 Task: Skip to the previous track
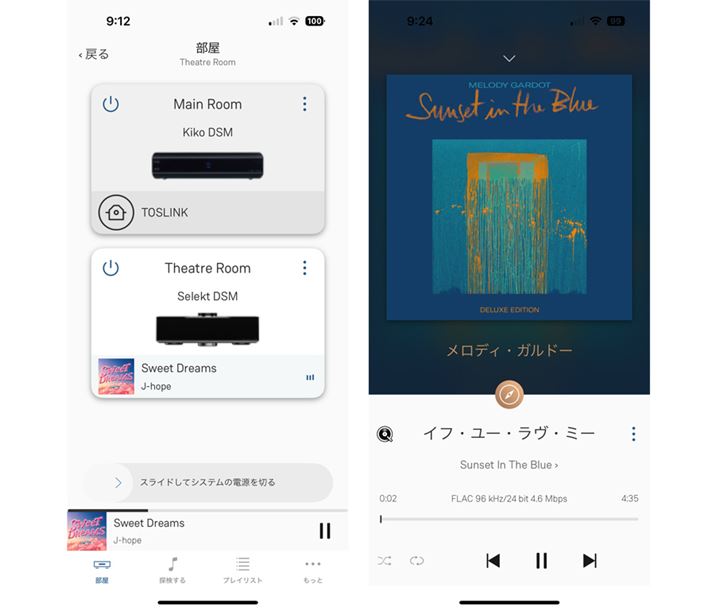click(493, 561)
